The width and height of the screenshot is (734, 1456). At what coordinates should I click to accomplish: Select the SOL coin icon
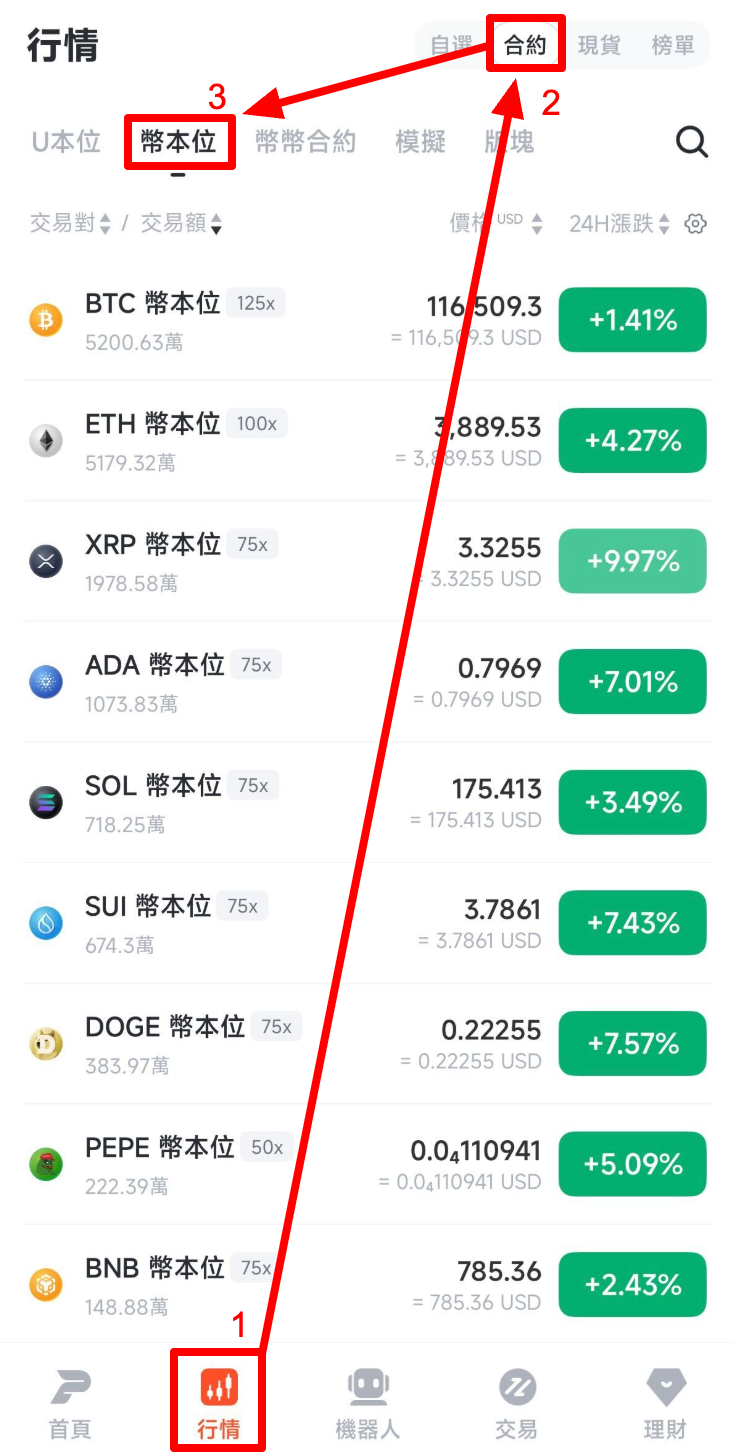[x=46, y=802]
